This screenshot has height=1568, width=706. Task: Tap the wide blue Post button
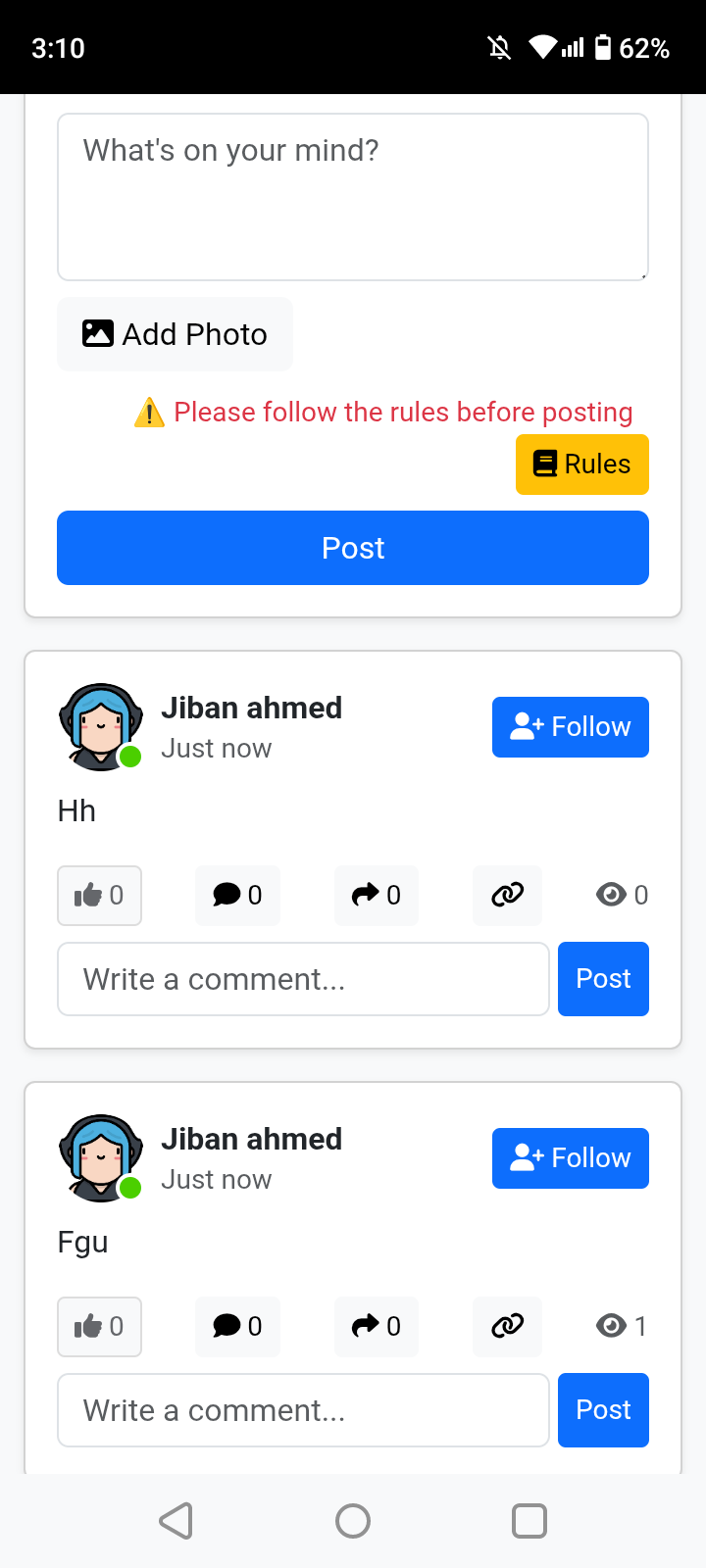click(x=353, y=548)
